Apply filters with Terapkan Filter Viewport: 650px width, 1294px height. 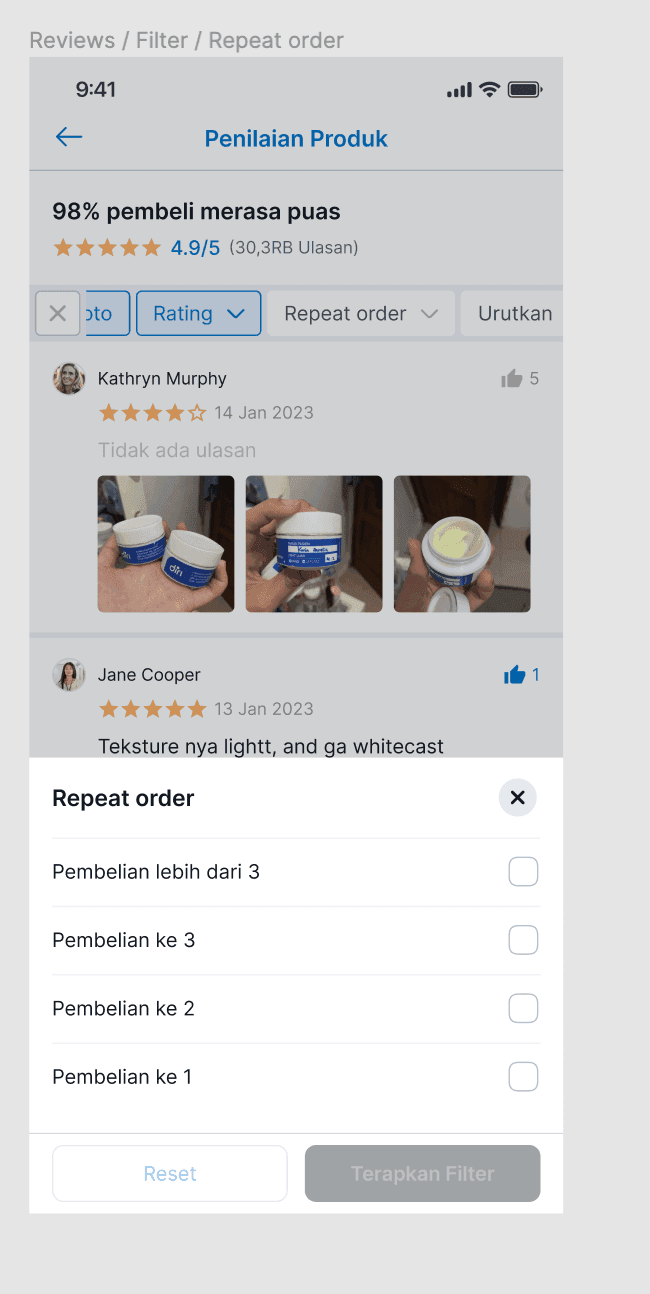coord(422,1173)
